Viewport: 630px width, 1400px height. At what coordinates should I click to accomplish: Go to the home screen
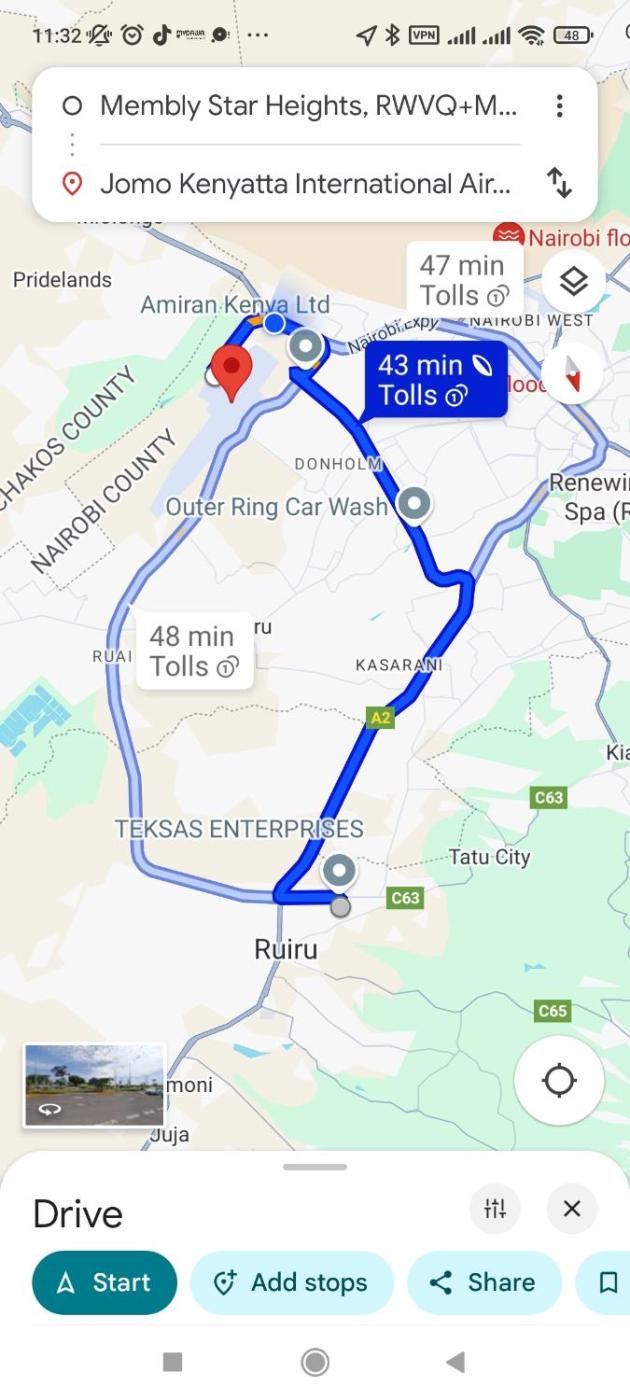[x=315, y=1362]
